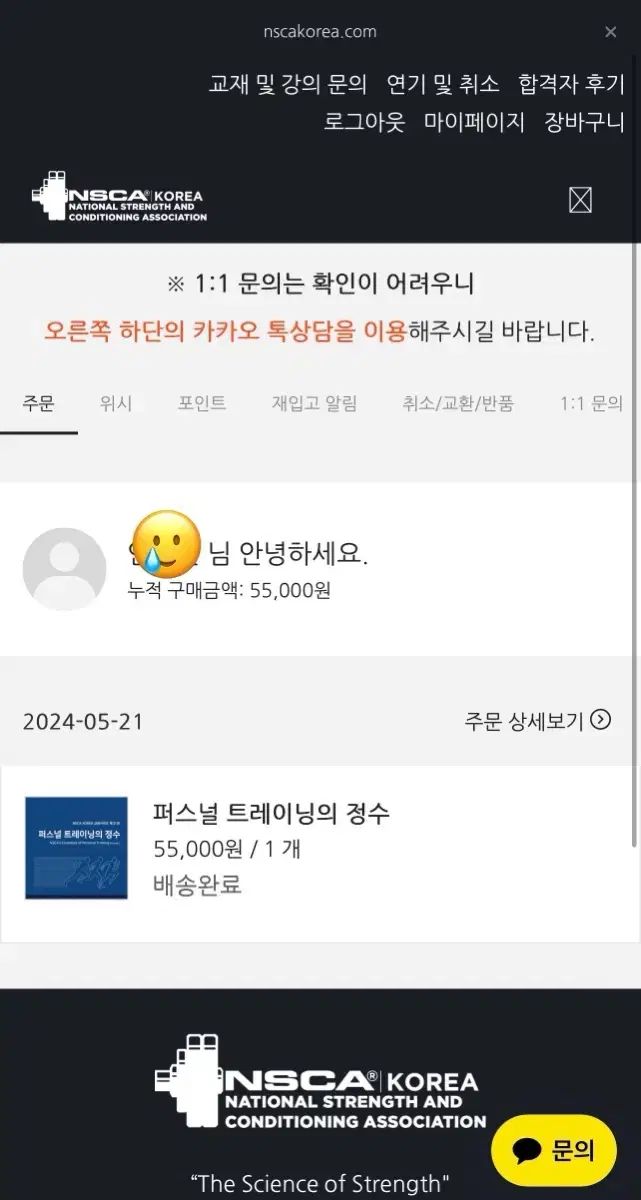Screen dimensions: 641x1200
Task: Switch to the 재입고 알림 tab
Action: [314, 404]
